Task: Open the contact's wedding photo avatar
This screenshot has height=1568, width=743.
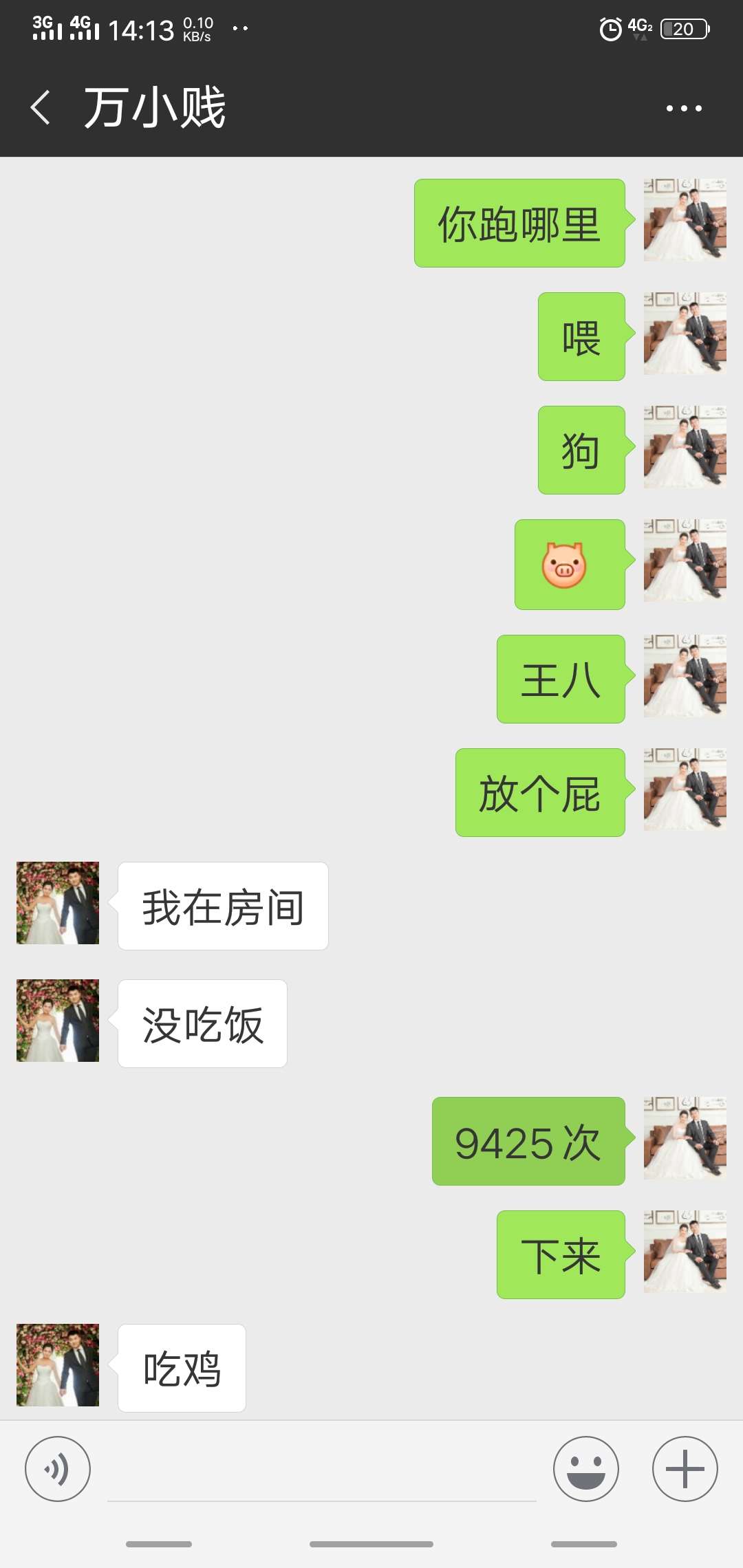Action: click(57, 903)
